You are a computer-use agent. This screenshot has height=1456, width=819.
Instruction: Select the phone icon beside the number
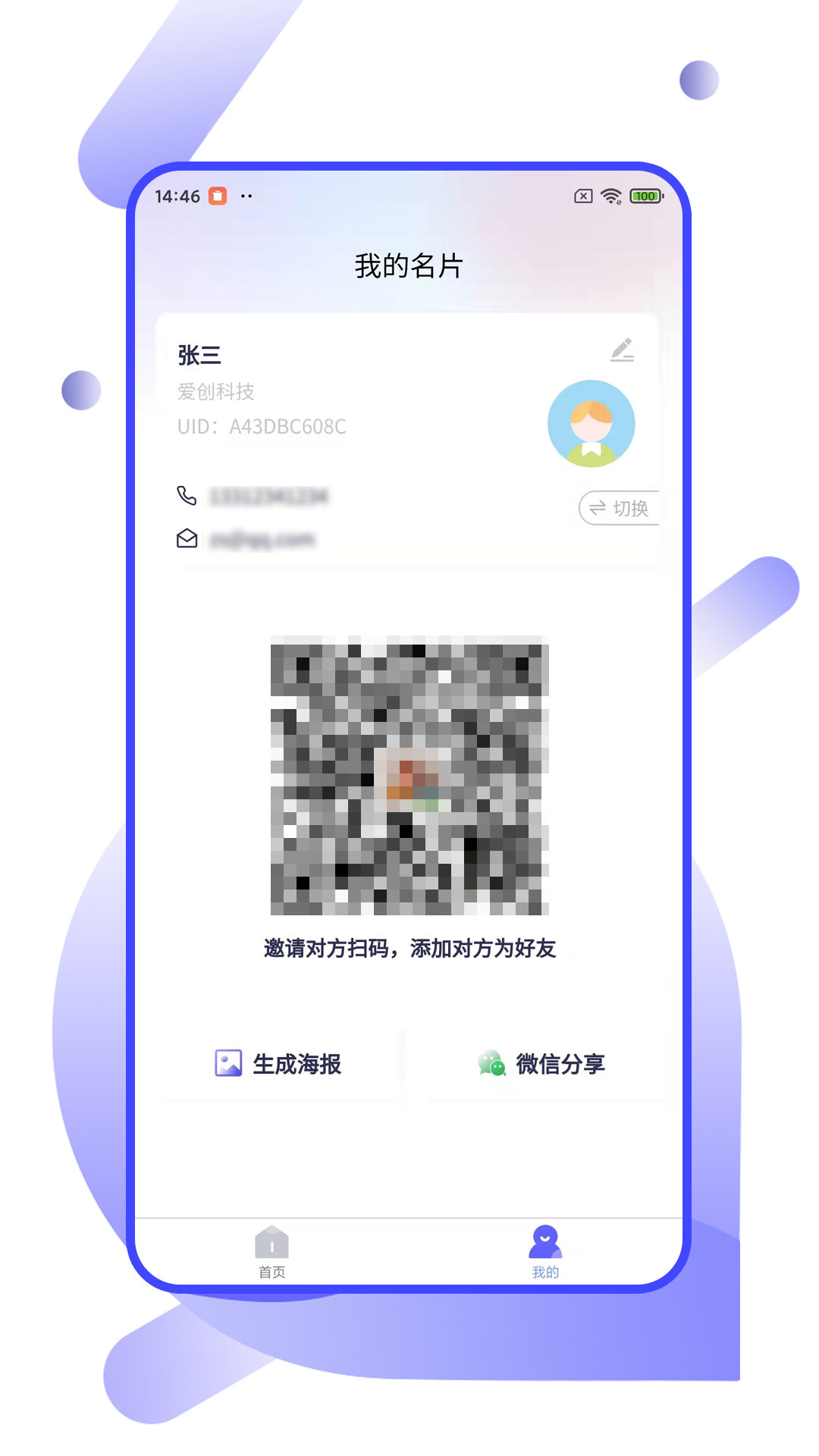[186, 496]
